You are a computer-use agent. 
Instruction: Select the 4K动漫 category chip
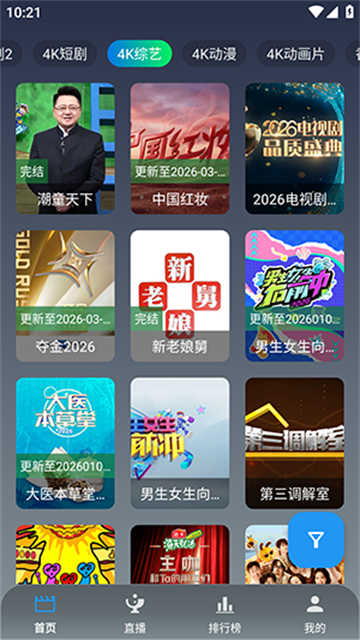coord(214,54)
